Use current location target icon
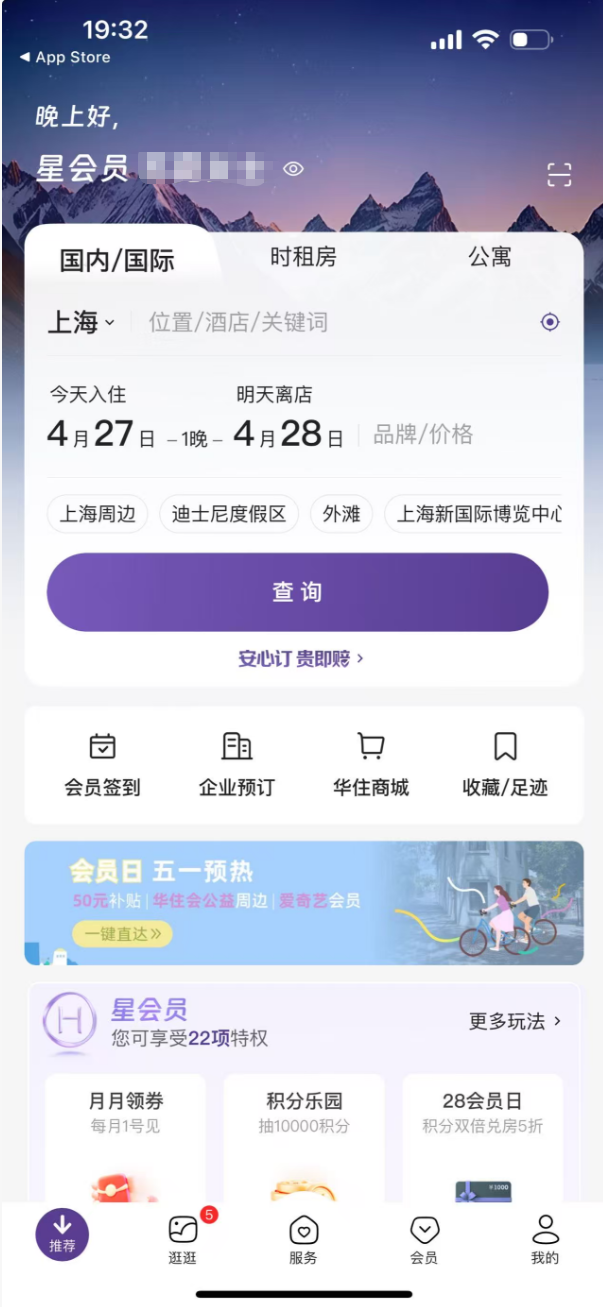This screenshot has height=1307, width=603. click(x=550, y=322)
